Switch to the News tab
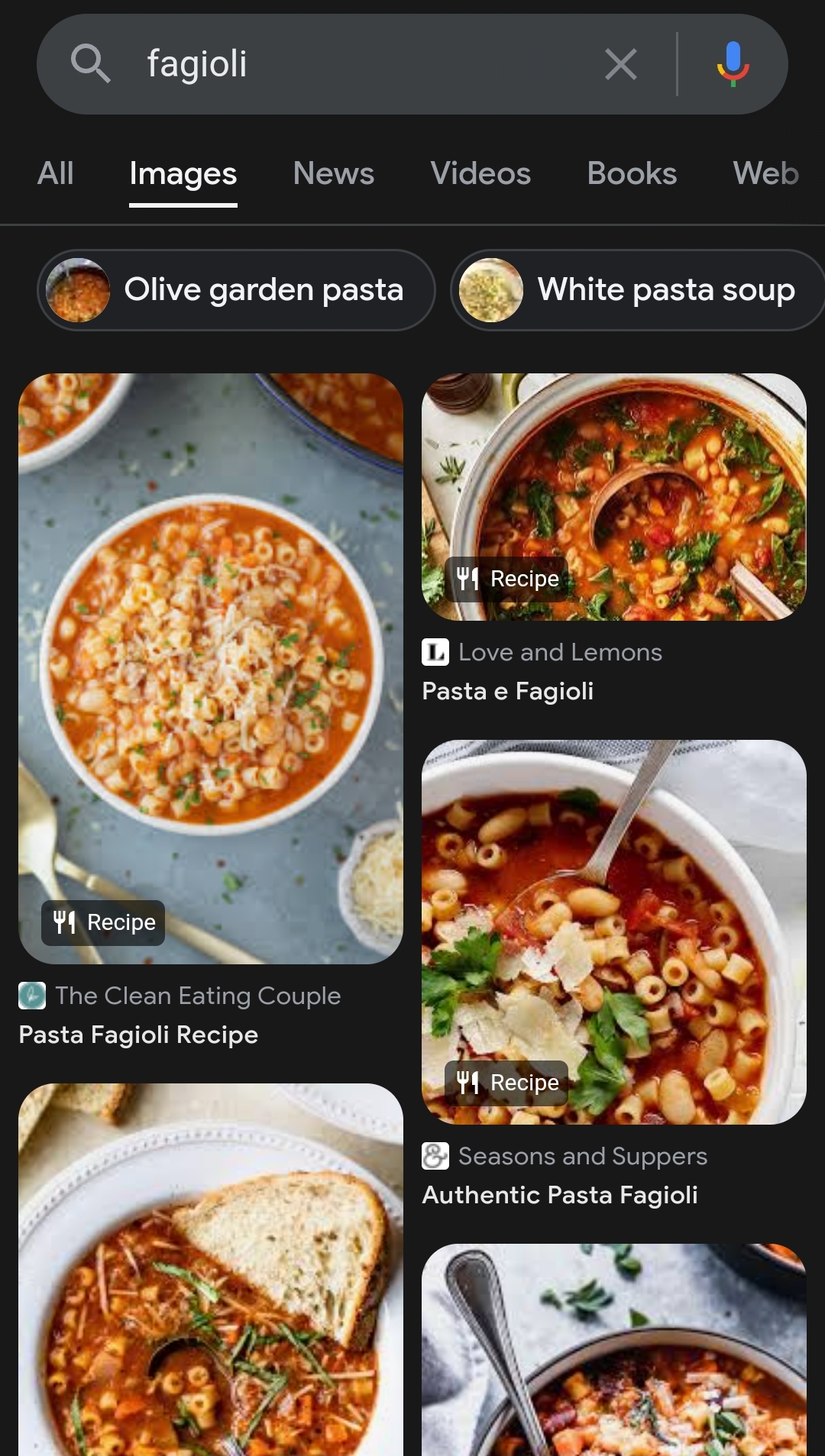 pyautogui.click(x=333, y=173)
